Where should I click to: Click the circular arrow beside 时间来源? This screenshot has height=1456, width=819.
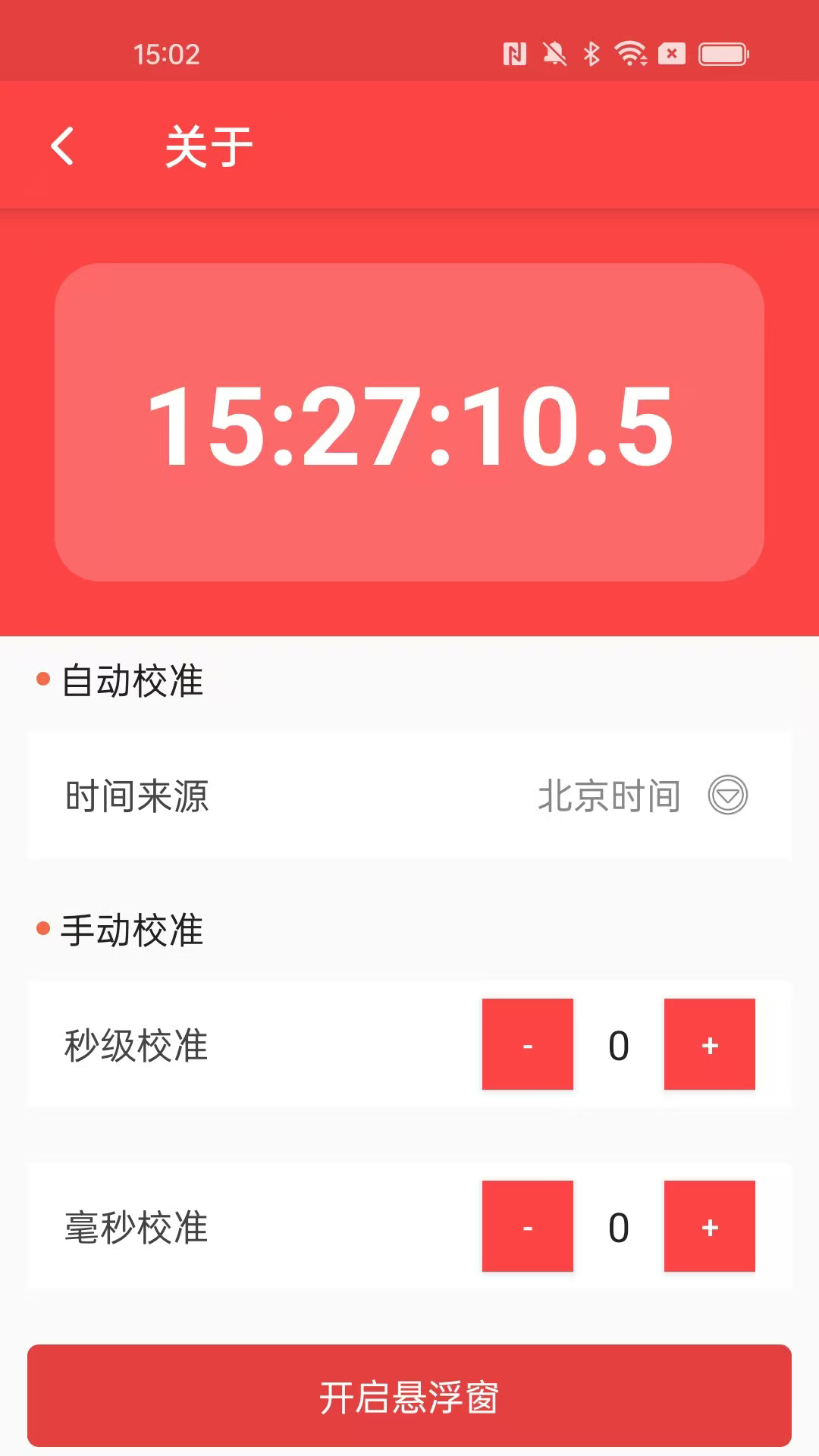pyautogui.click(x=727, y=795)
